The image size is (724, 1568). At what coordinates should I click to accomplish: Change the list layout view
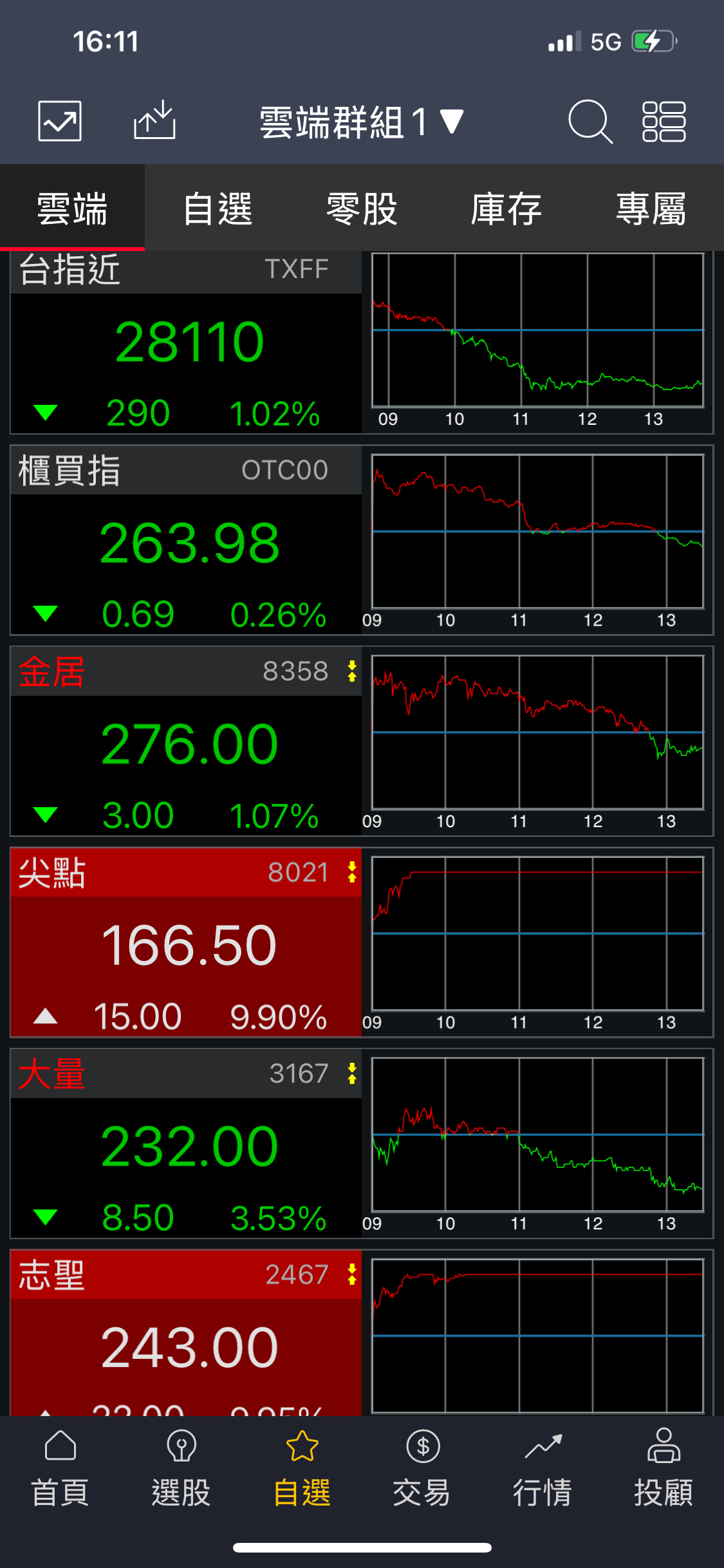pyautogui.click(x=664, y=121)
